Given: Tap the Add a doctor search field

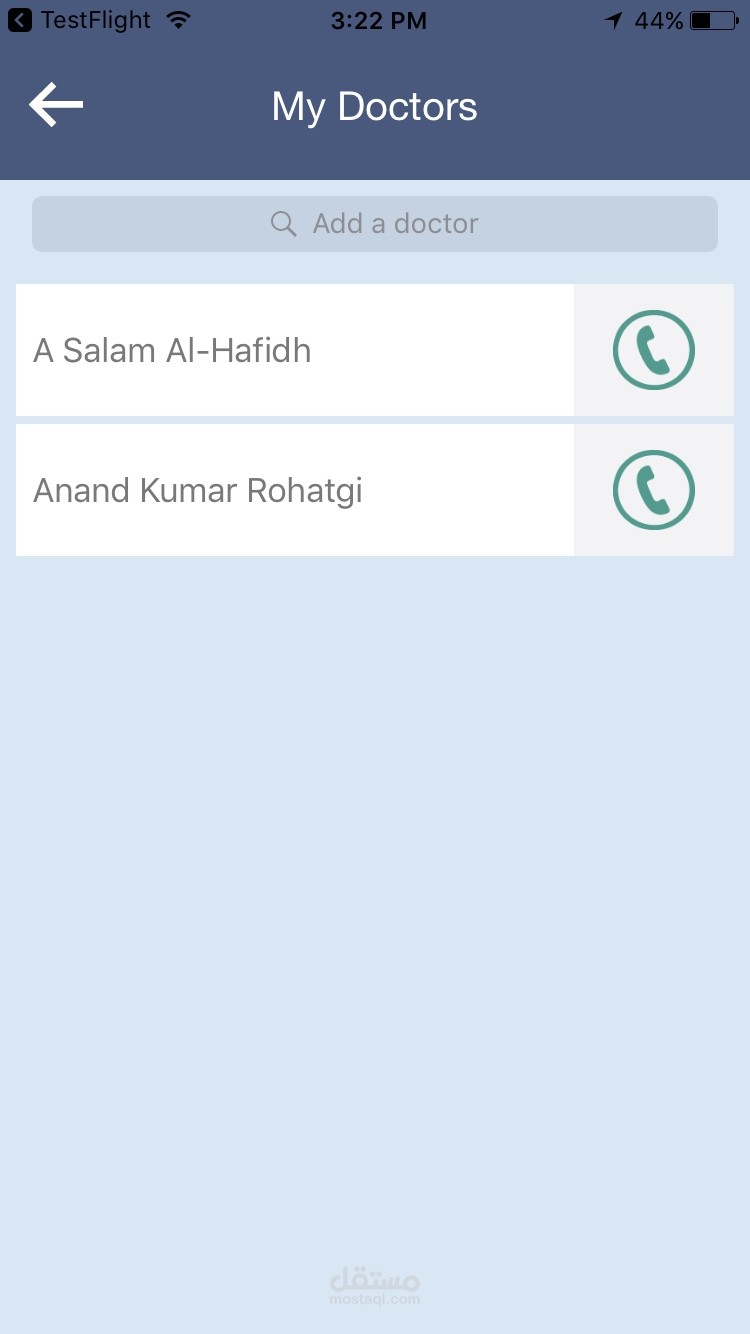Looking at the screenshot, I should (375, 224).
